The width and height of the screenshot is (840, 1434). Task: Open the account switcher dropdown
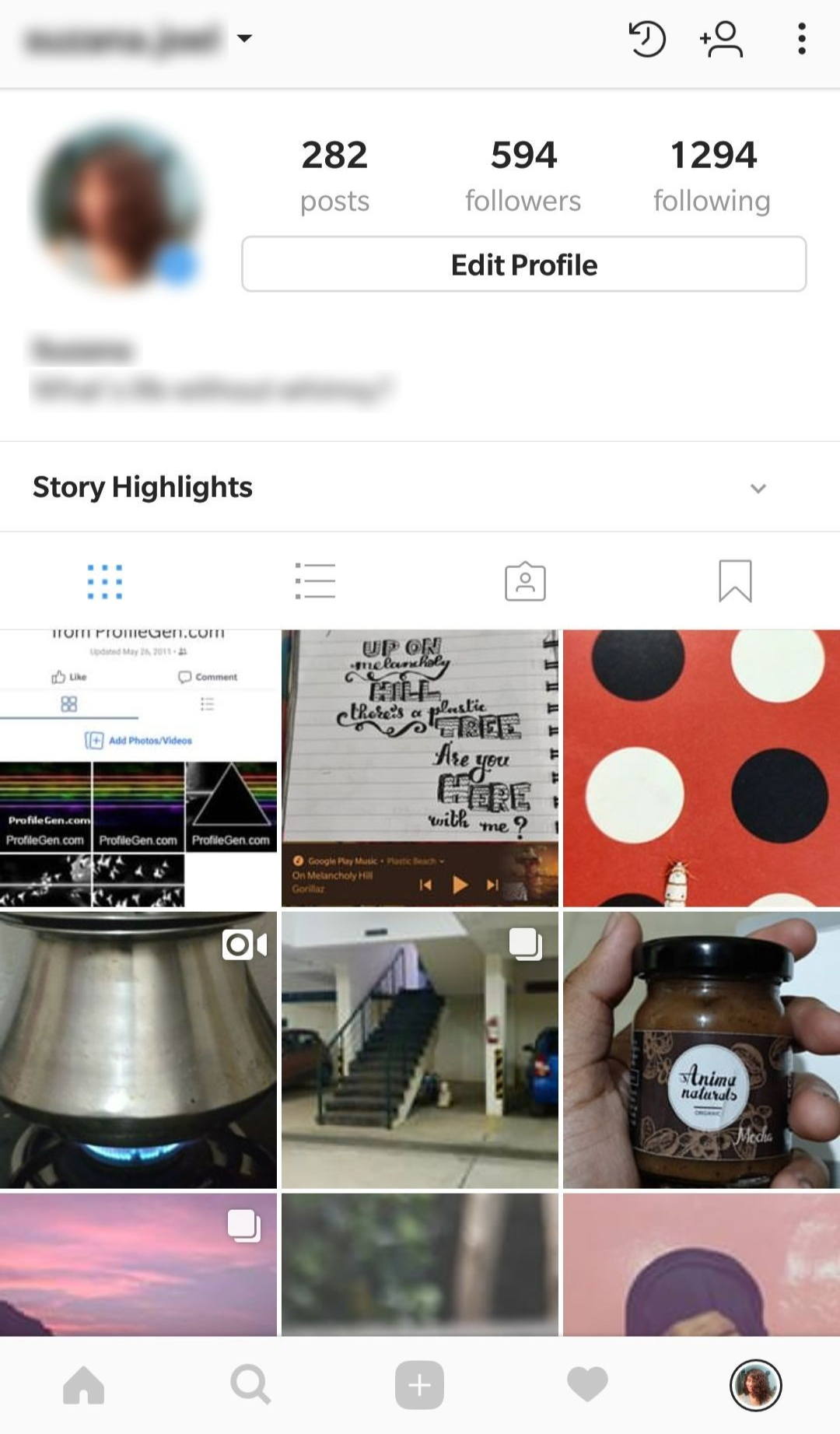(243, 38)
